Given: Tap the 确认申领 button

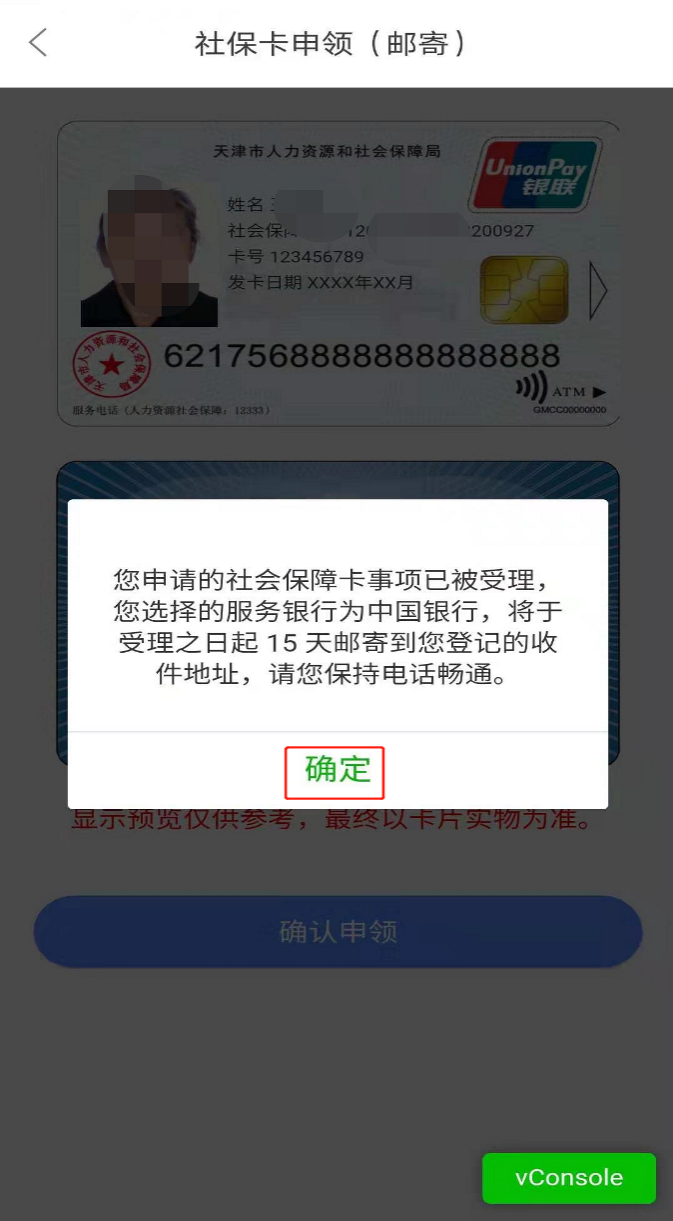Looking at the screenshot, I should point(338,932).
